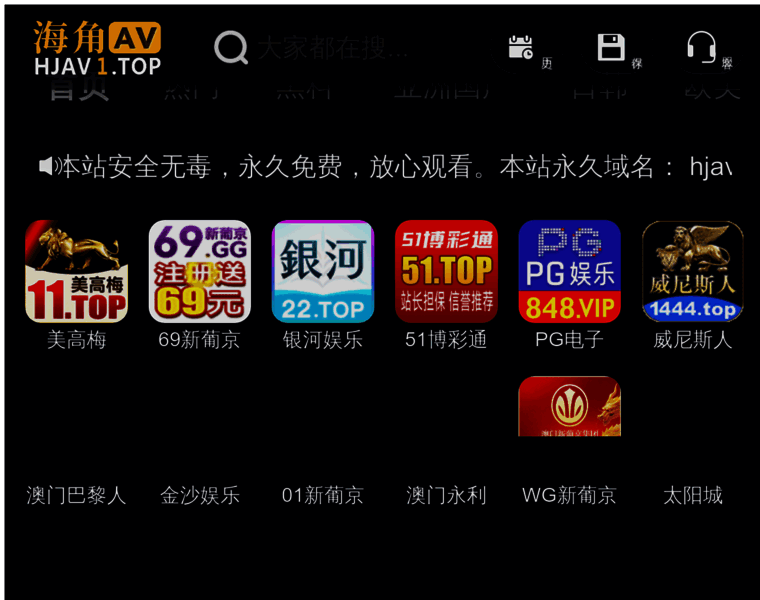Tap the PG电子 tile

pos(569,272)
